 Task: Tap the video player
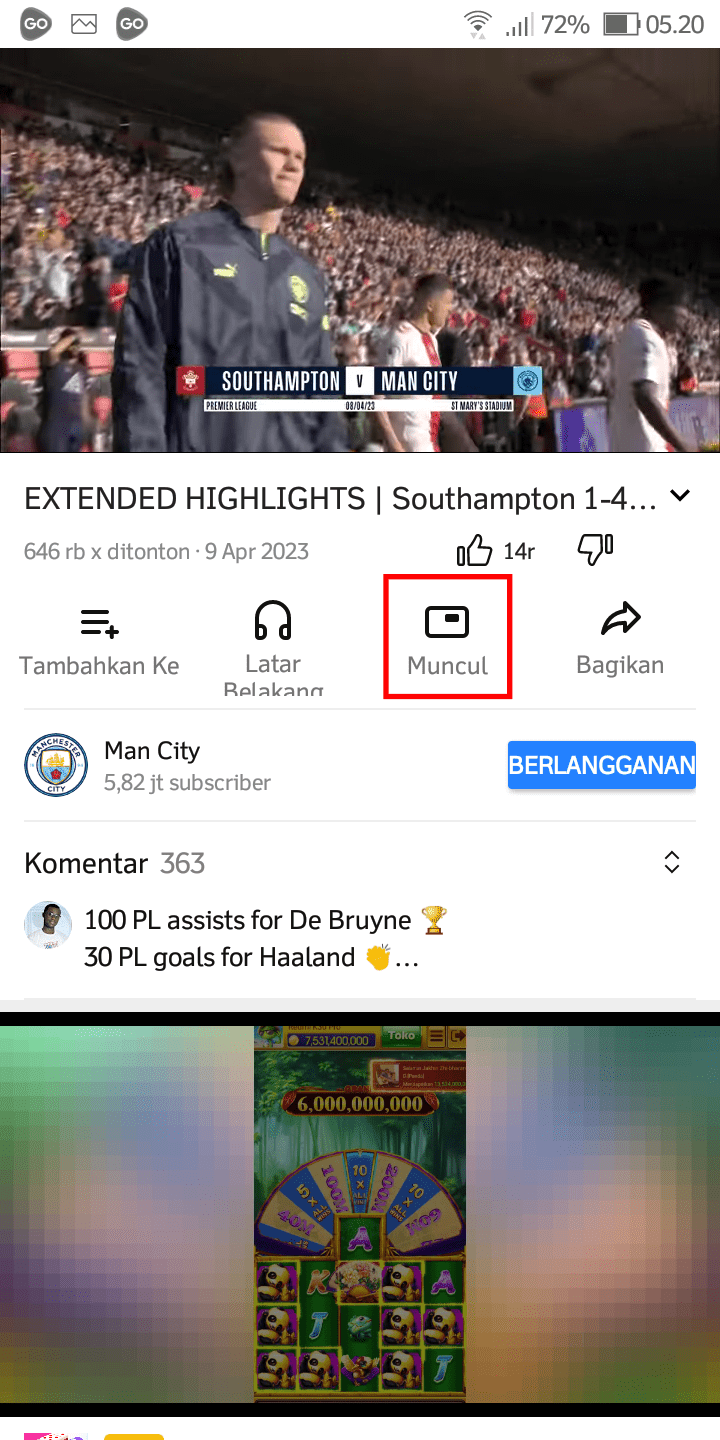[x=360, y=250]
